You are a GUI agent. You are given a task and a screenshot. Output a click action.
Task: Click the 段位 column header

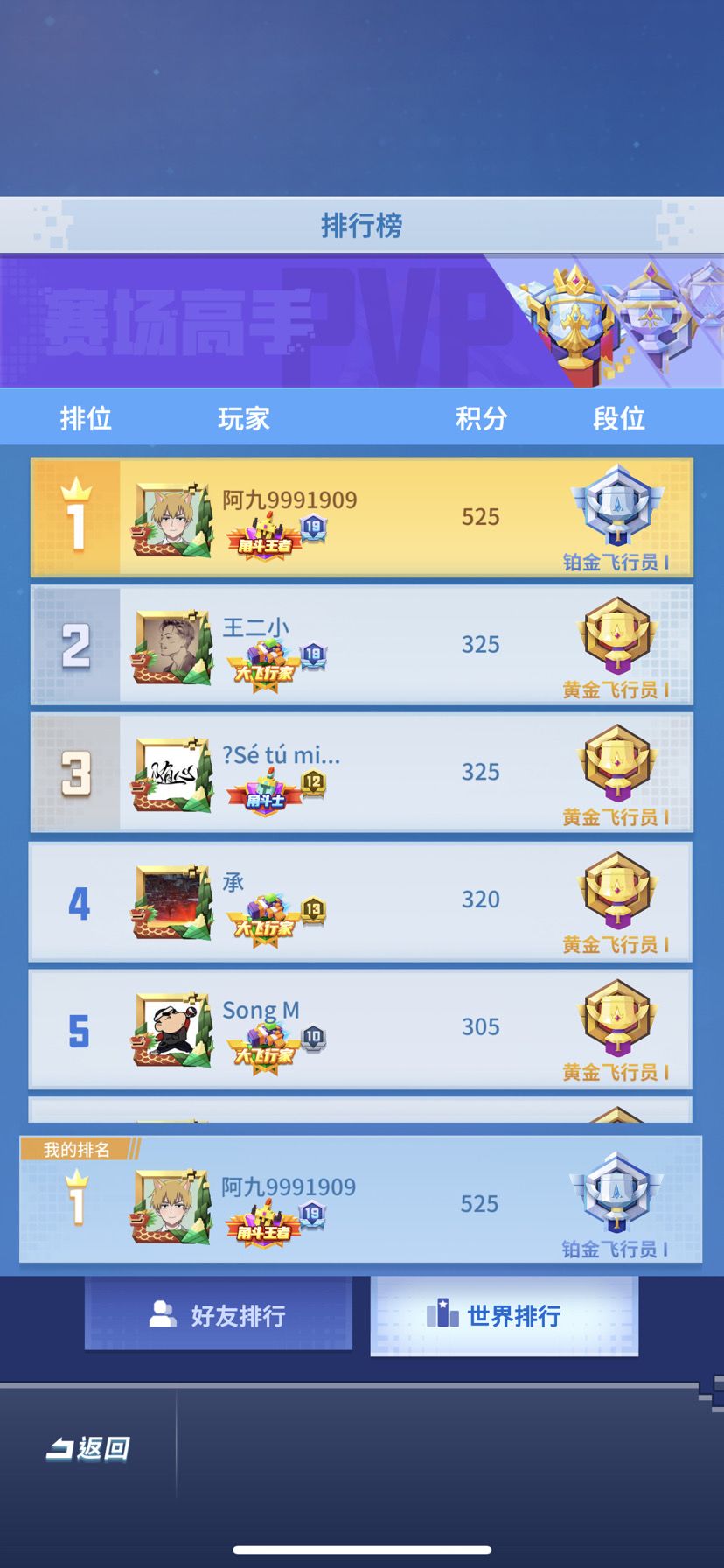pos(617,418)
